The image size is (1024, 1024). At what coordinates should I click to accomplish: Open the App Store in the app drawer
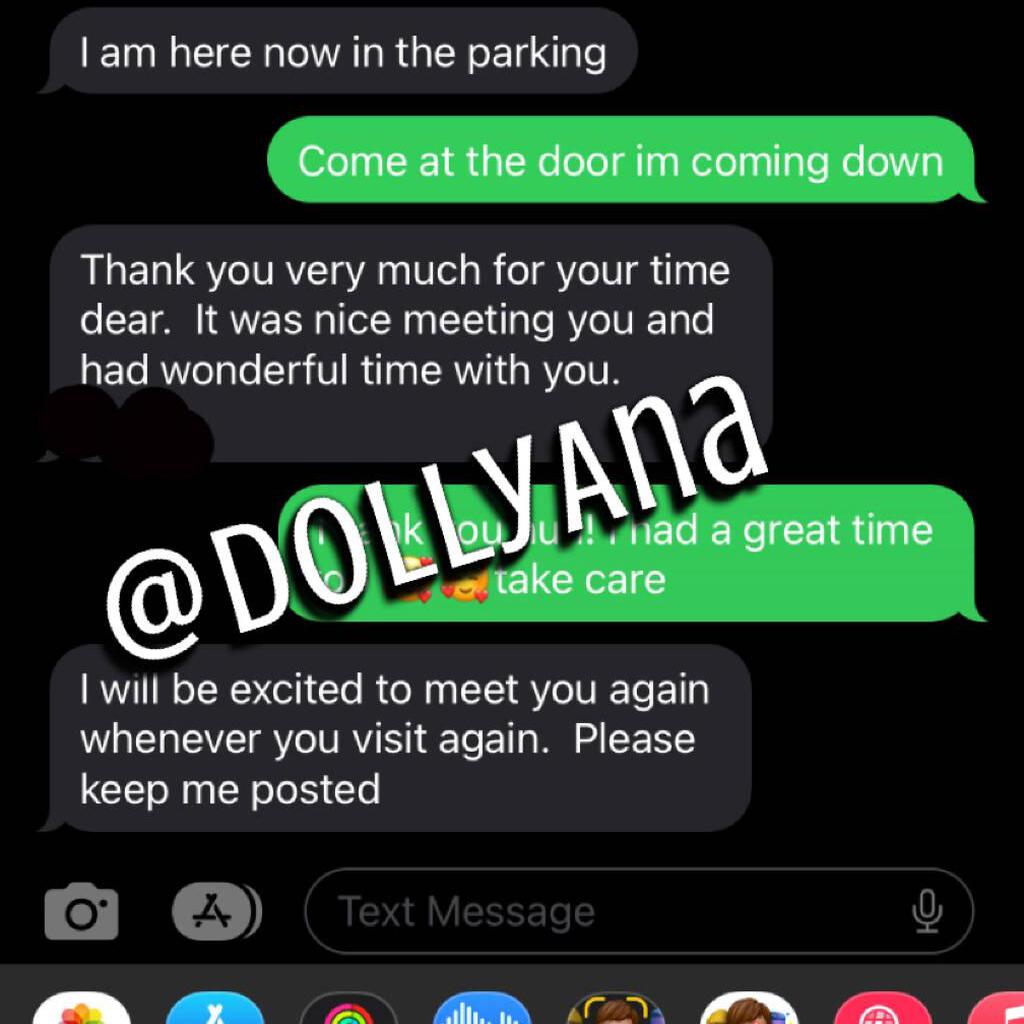(x=215, y=1010)
